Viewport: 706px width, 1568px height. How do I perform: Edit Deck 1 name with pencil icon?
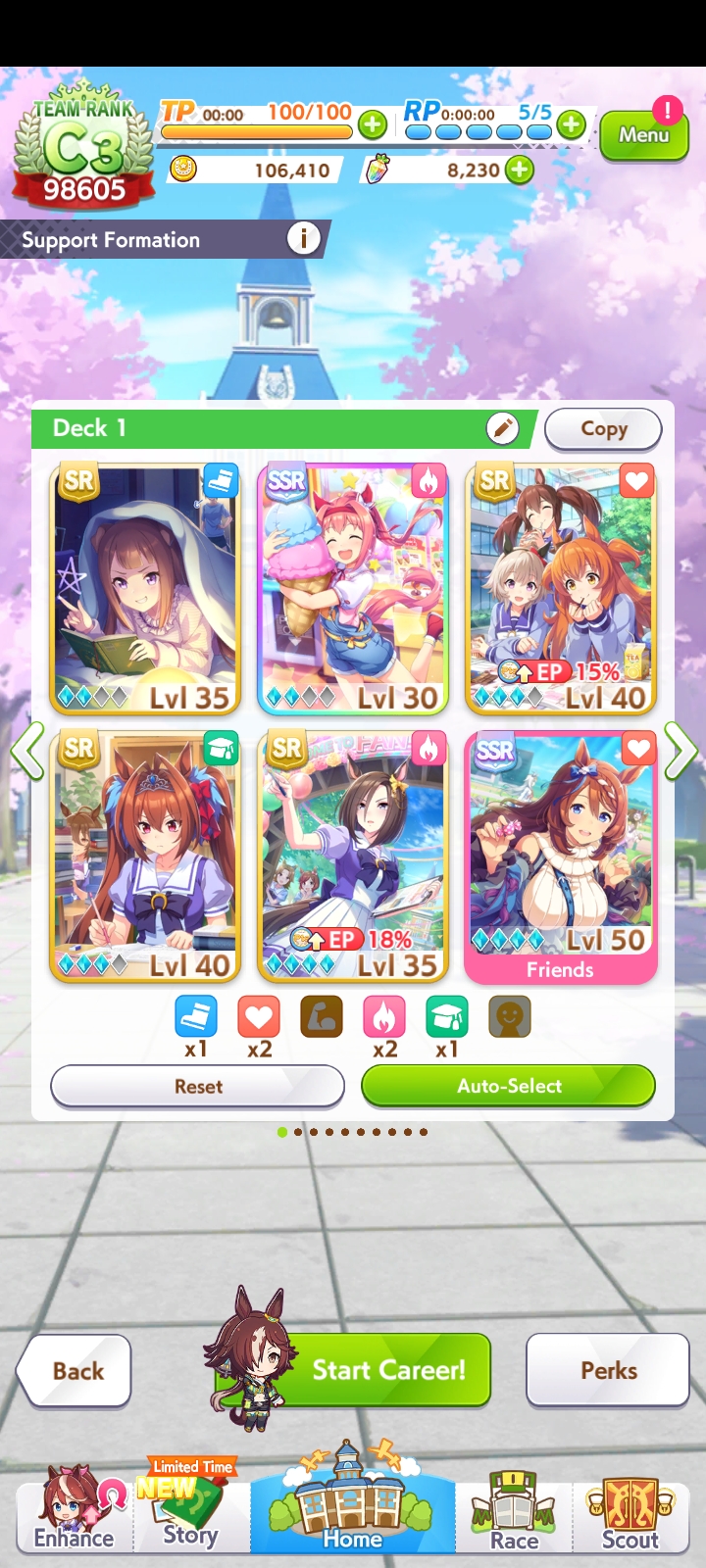pyautogui.click(x=502, y=428)
